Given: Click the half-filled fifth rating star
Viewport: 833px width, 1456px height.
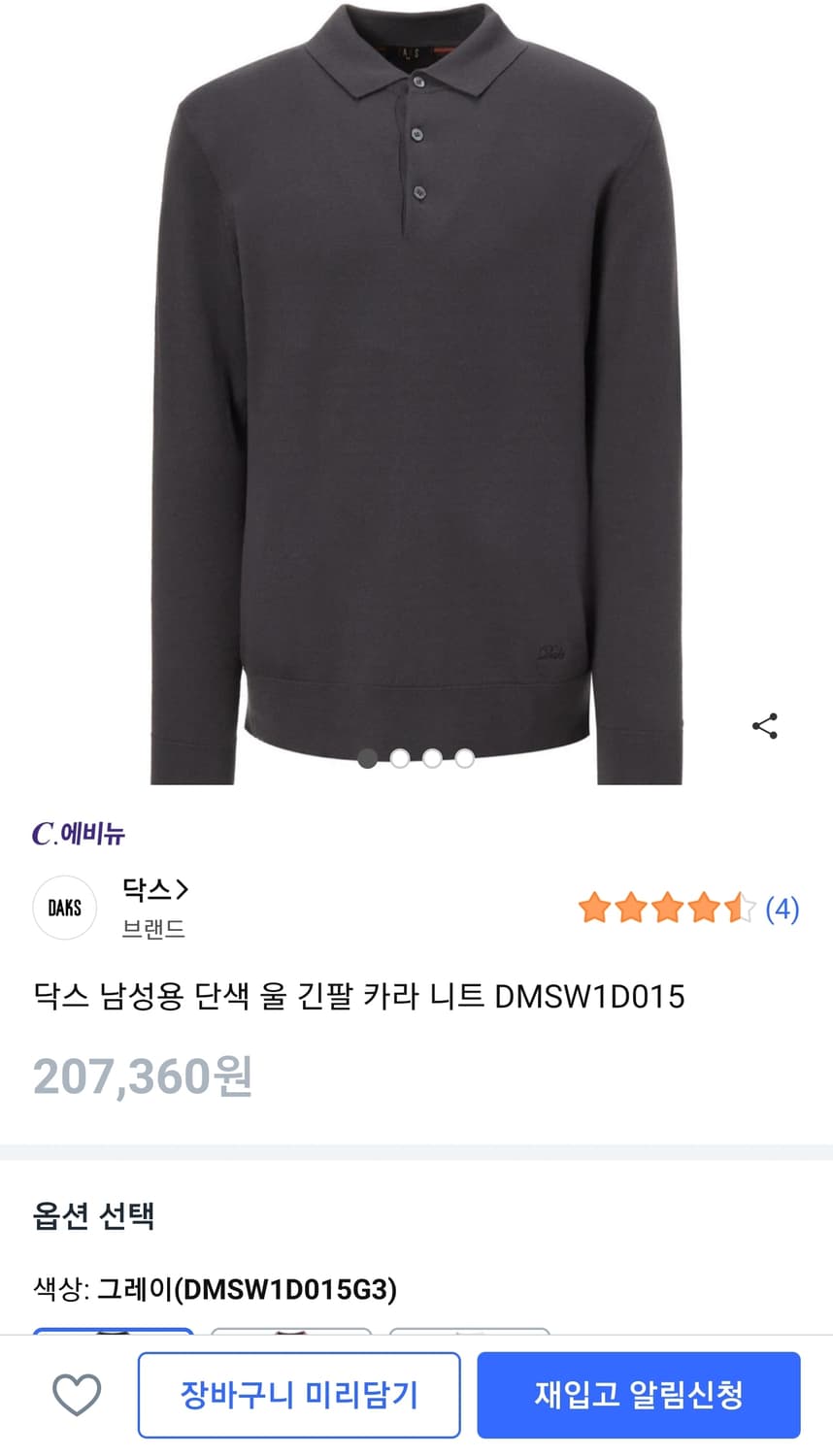Looking at the screenshot, I should (x=738, y=908).
